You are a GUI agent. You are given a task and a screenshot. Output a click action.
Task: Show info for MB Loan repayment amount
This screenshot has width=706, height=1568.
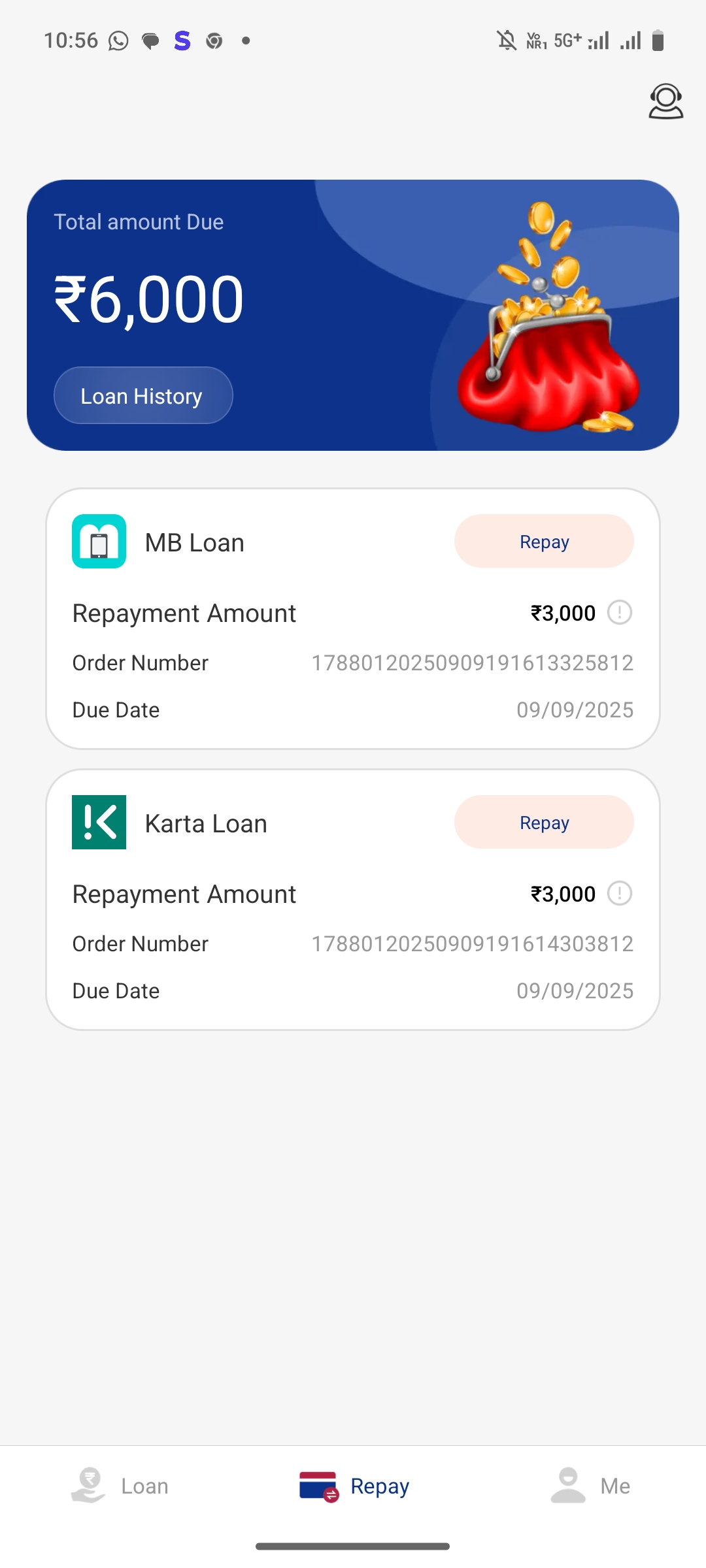click(x=619, y=613)
